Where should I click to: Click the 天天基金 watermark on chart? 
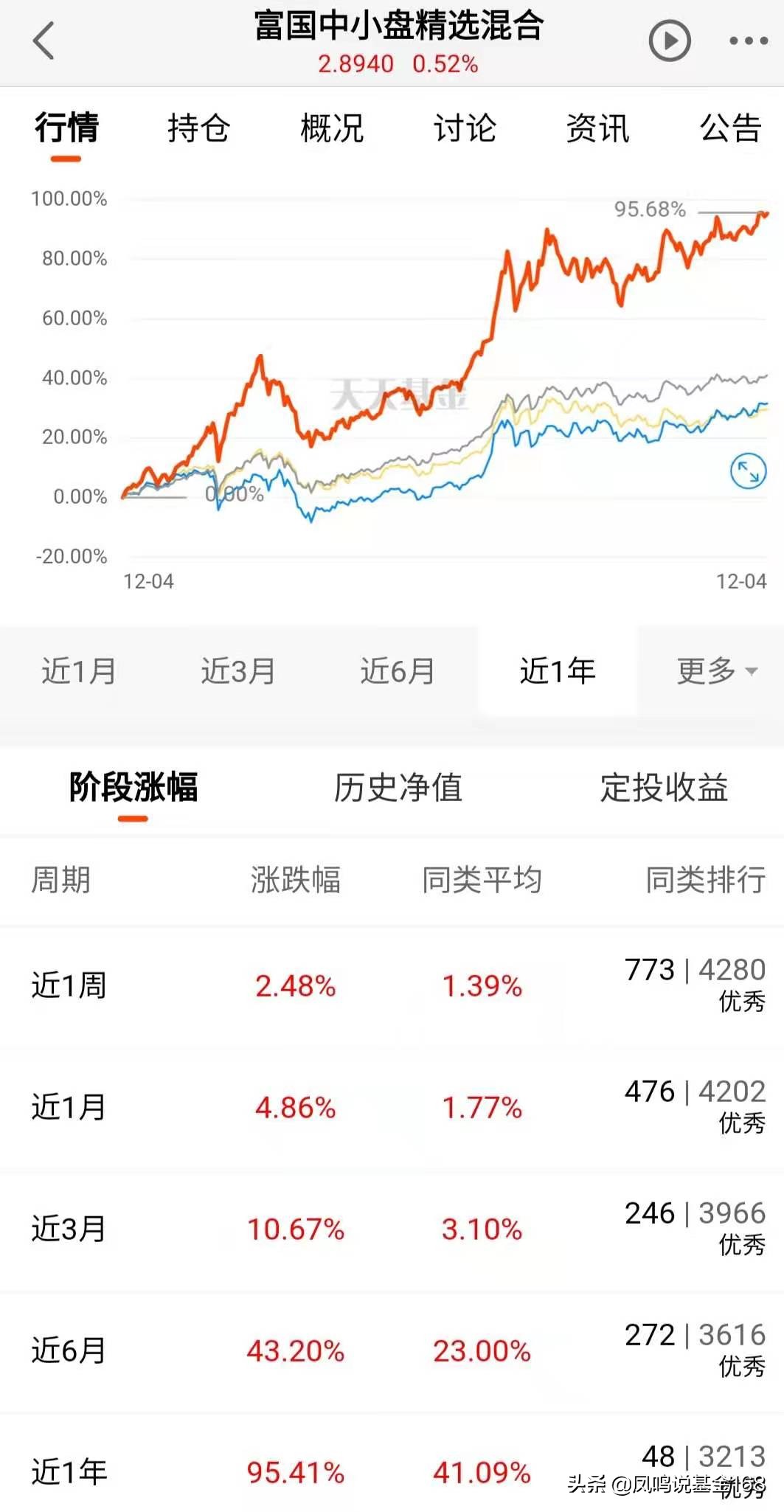tap(402, 395)
